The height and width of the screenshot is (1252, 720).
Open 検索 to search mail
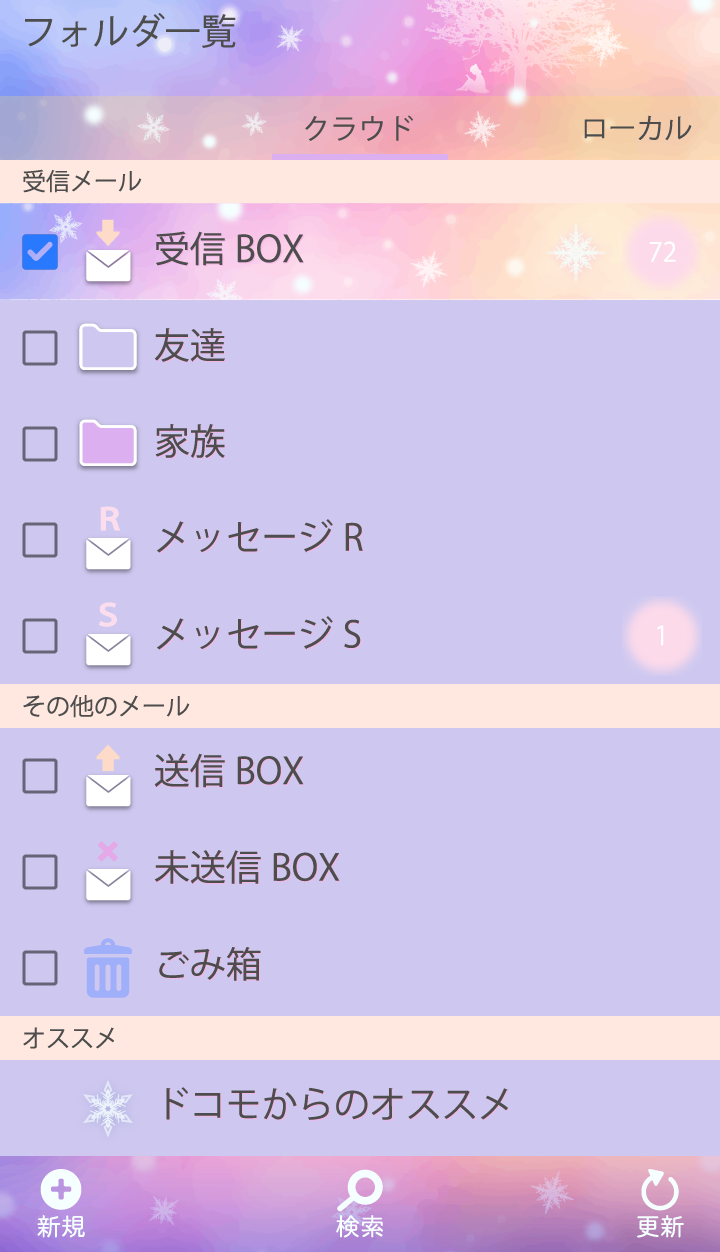[x=360, y=1206]
